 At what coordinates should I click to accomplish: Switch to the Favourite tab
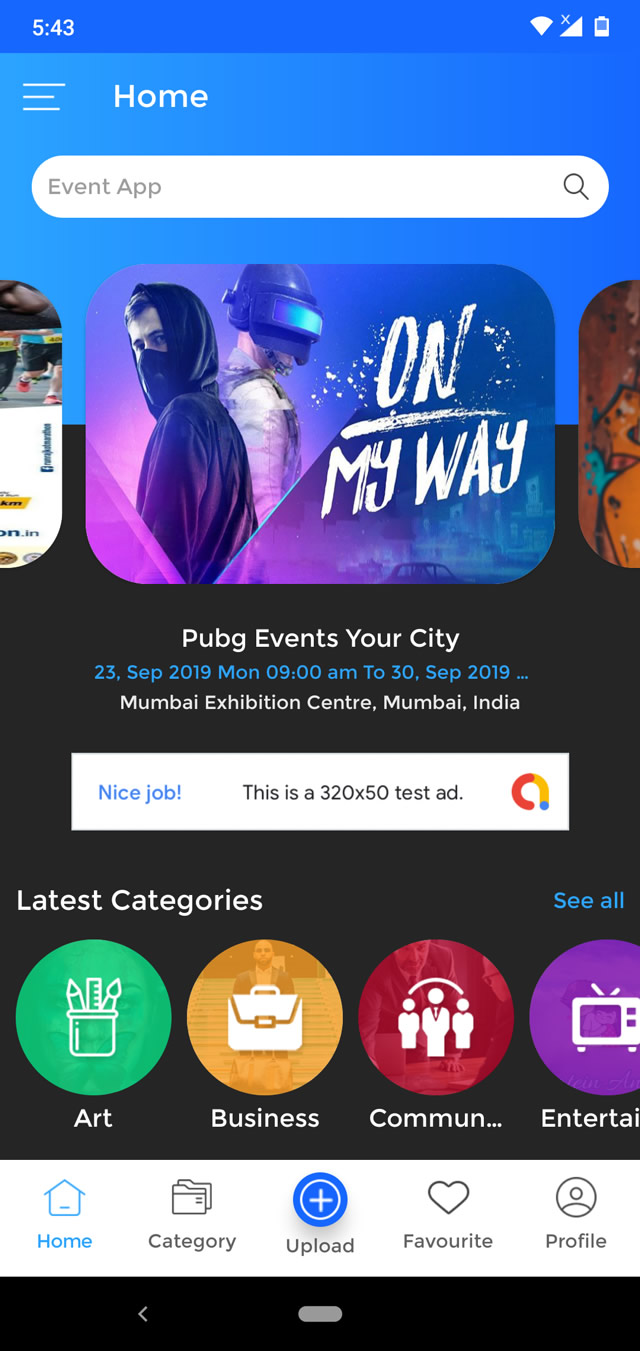448,1216
